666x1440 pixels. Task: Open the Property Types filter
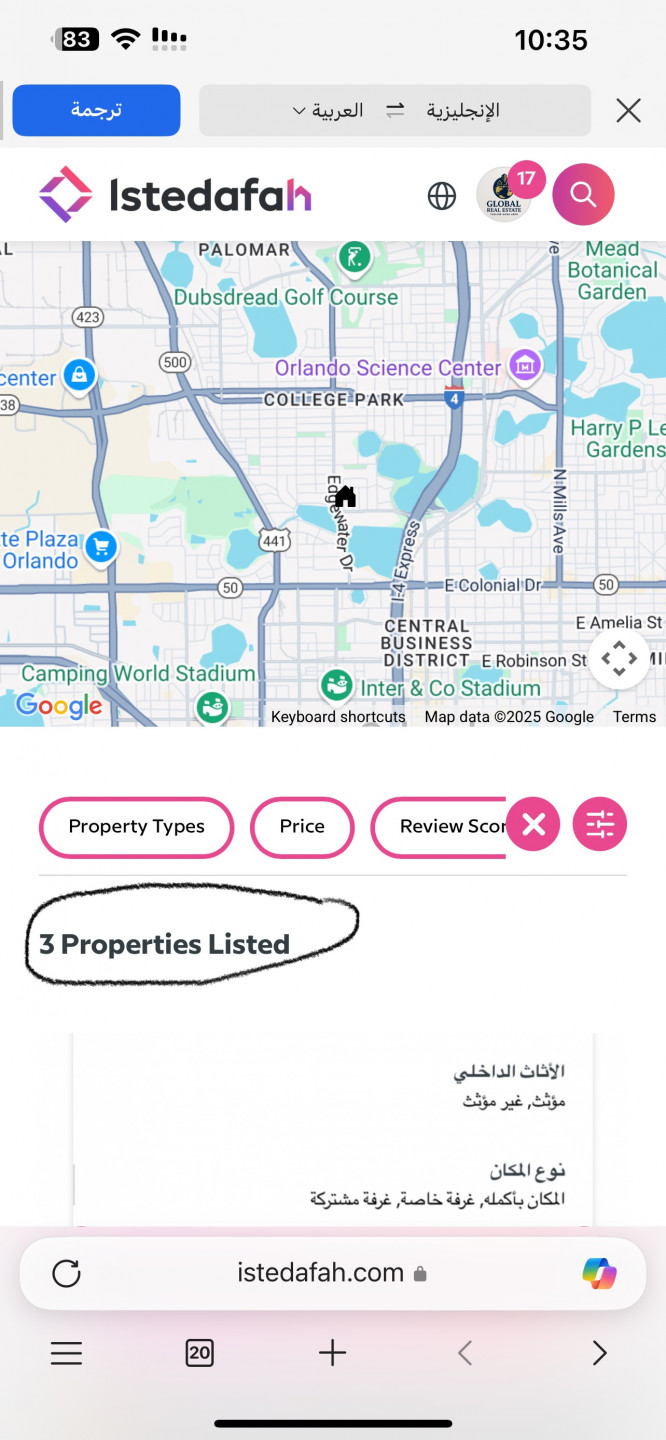click(x=136, y=827)
